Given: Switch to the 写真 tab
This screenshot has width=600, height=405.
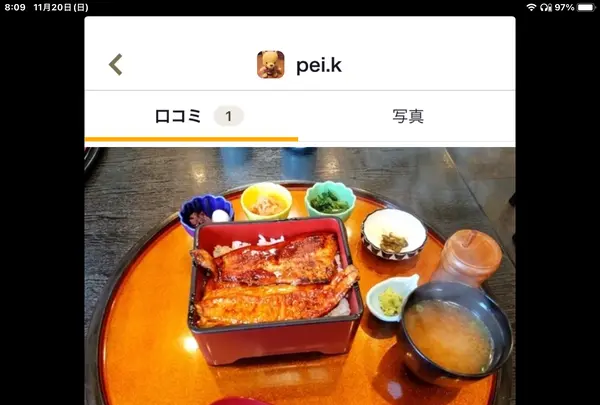Looking at the screenshot, I should [407, 116].
